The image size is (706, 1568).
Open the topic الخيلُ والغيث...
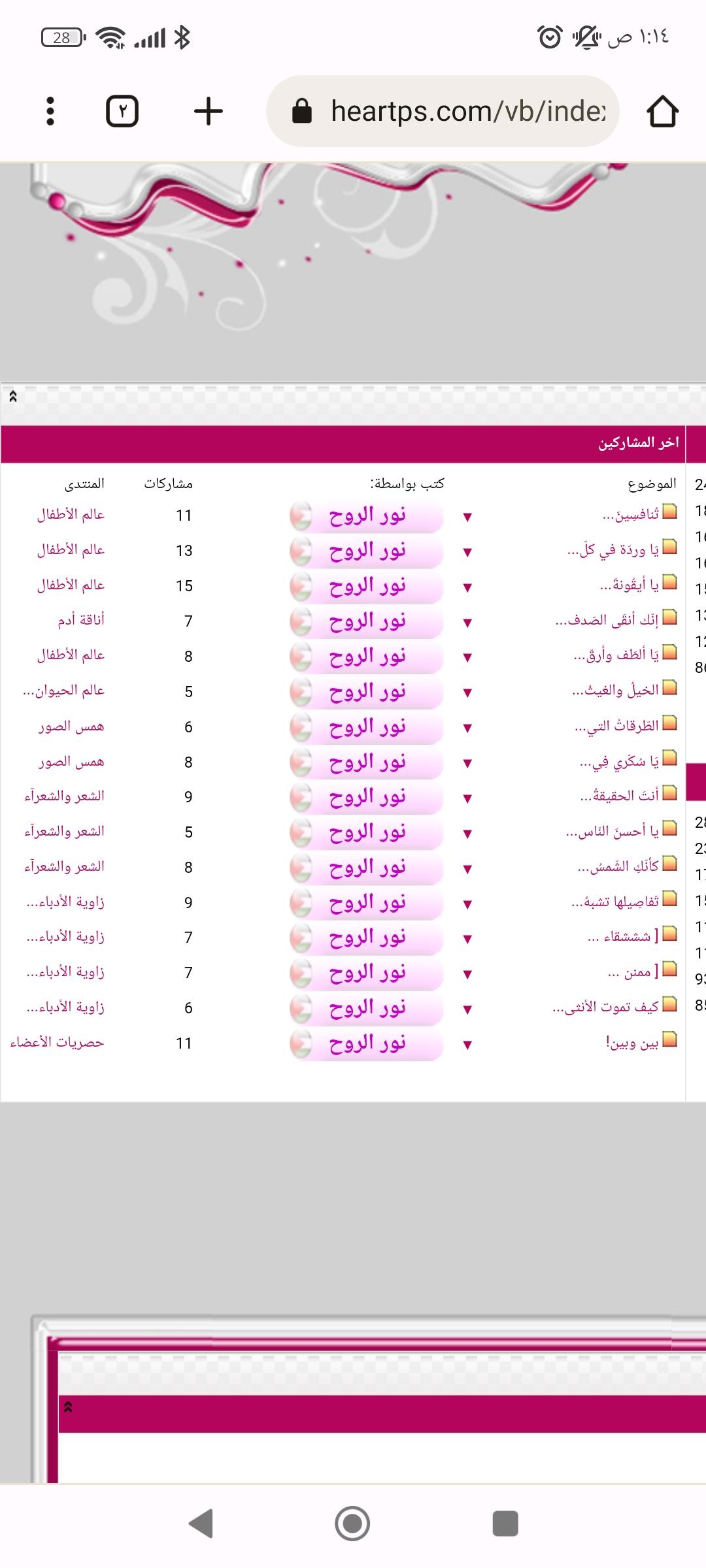[614, 691]
